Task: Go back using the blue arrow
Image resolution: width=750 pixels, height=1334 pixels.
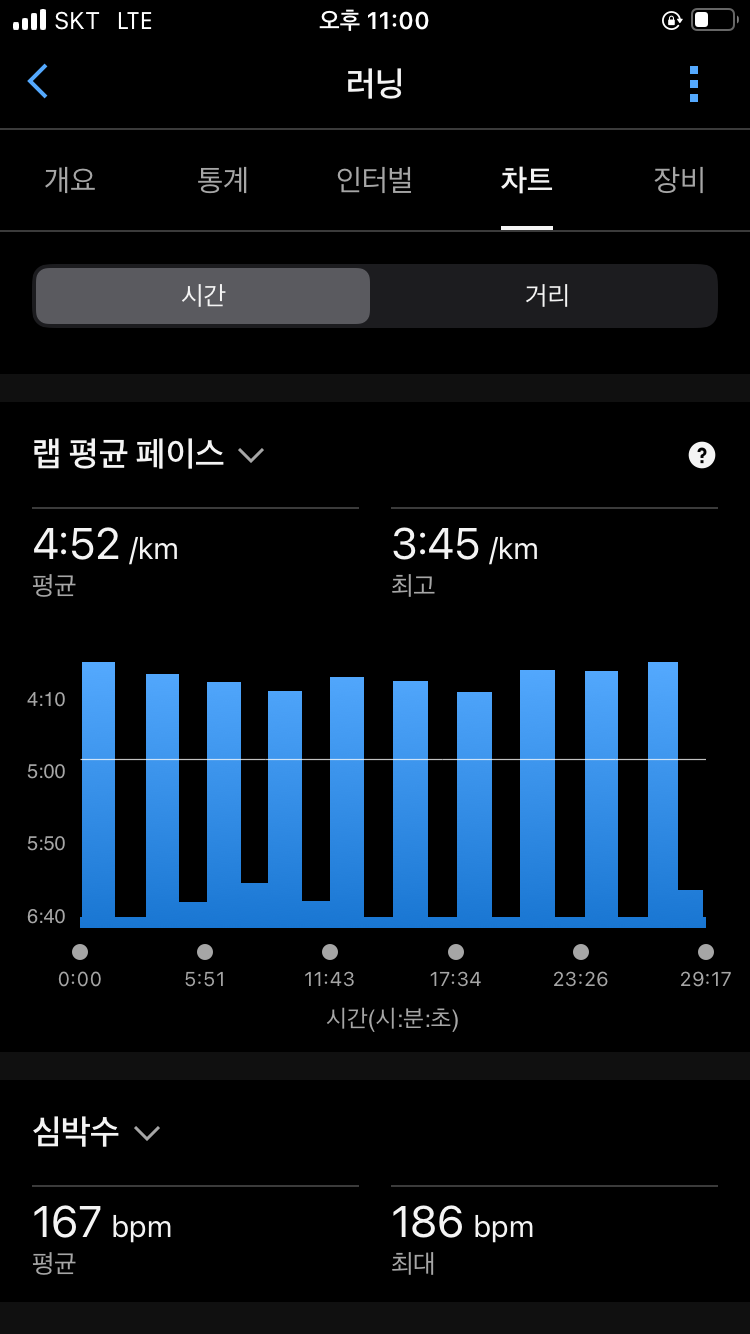Action: (x=38, y=82)
